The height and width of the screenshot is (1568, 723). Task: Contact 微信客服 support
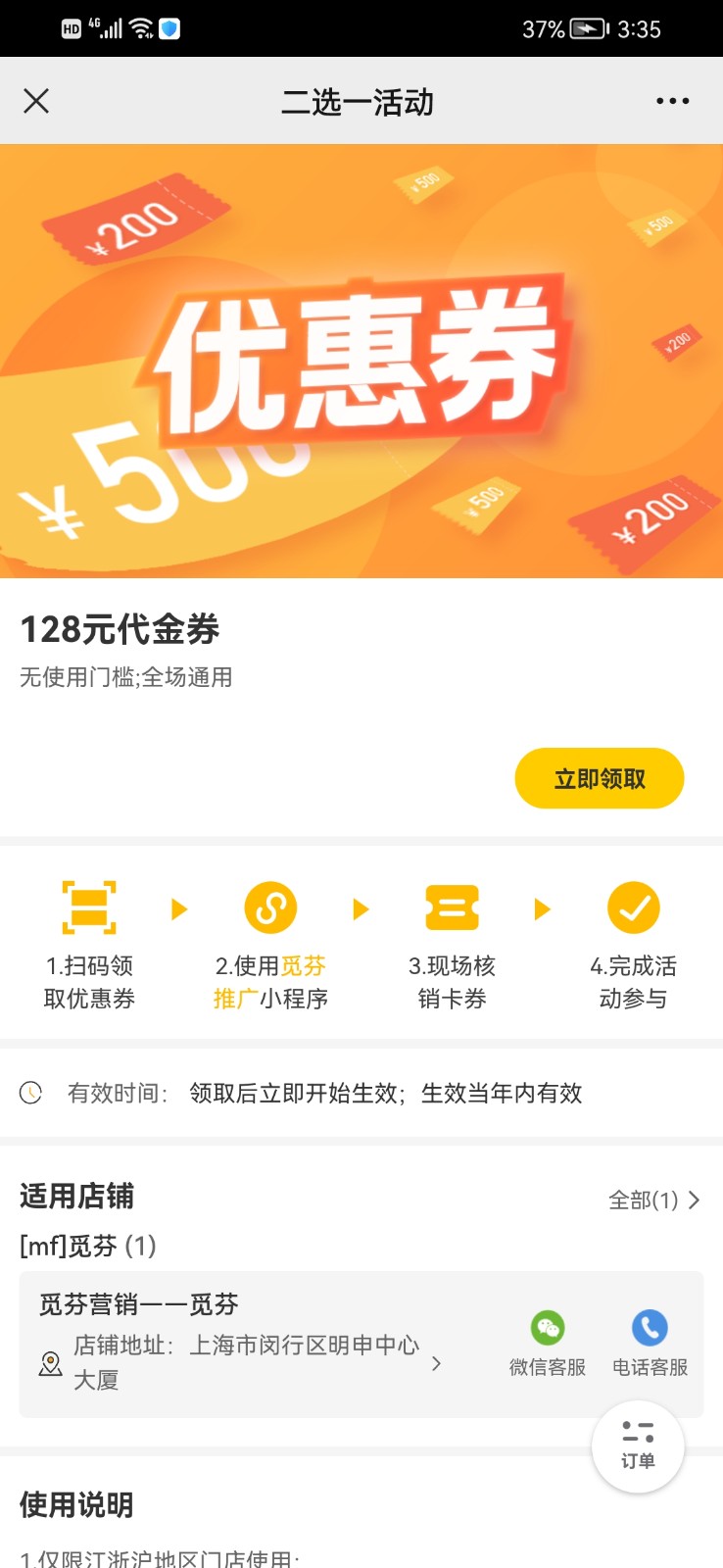[548, 1344]
